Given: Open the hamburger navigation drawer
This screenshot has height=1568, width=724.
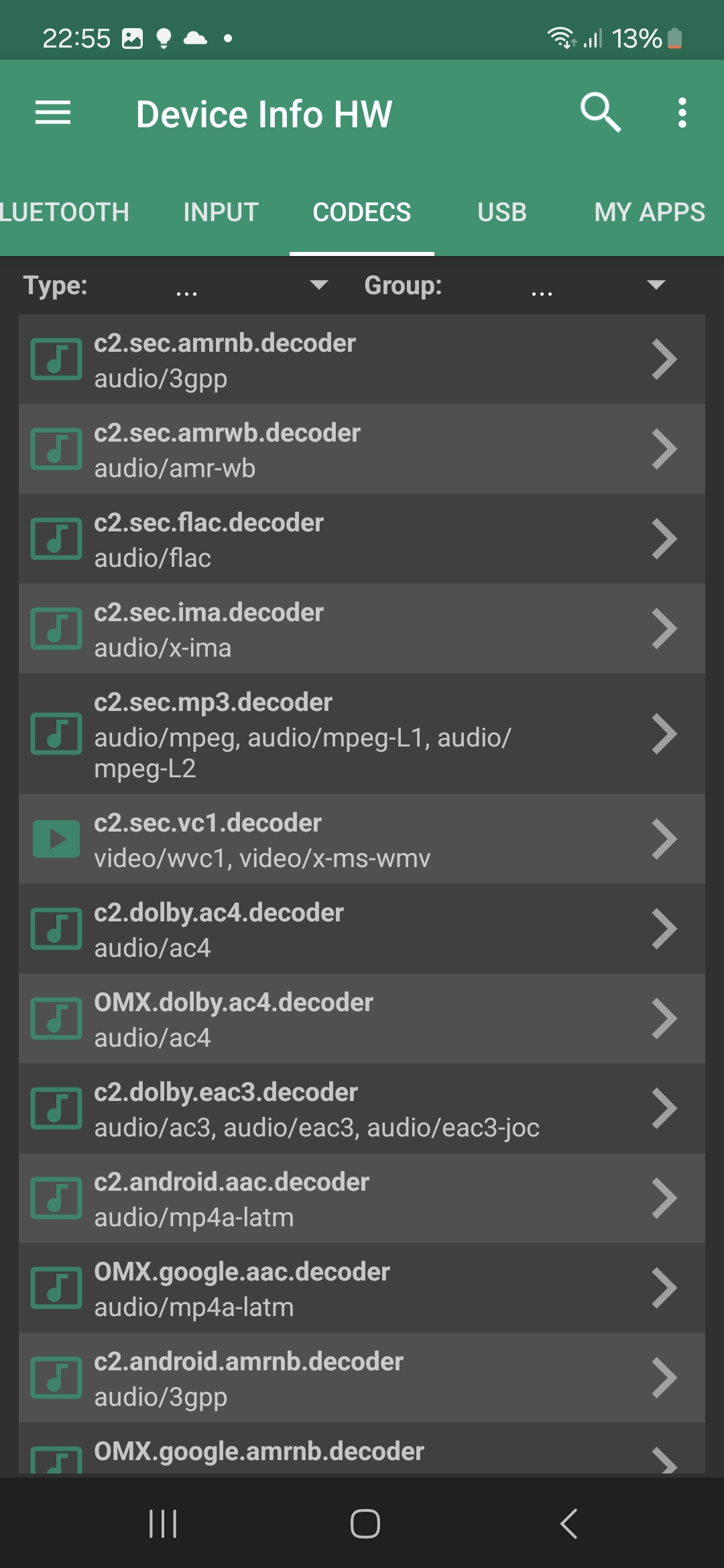Looking at the screenshot, I should (53, 113).
